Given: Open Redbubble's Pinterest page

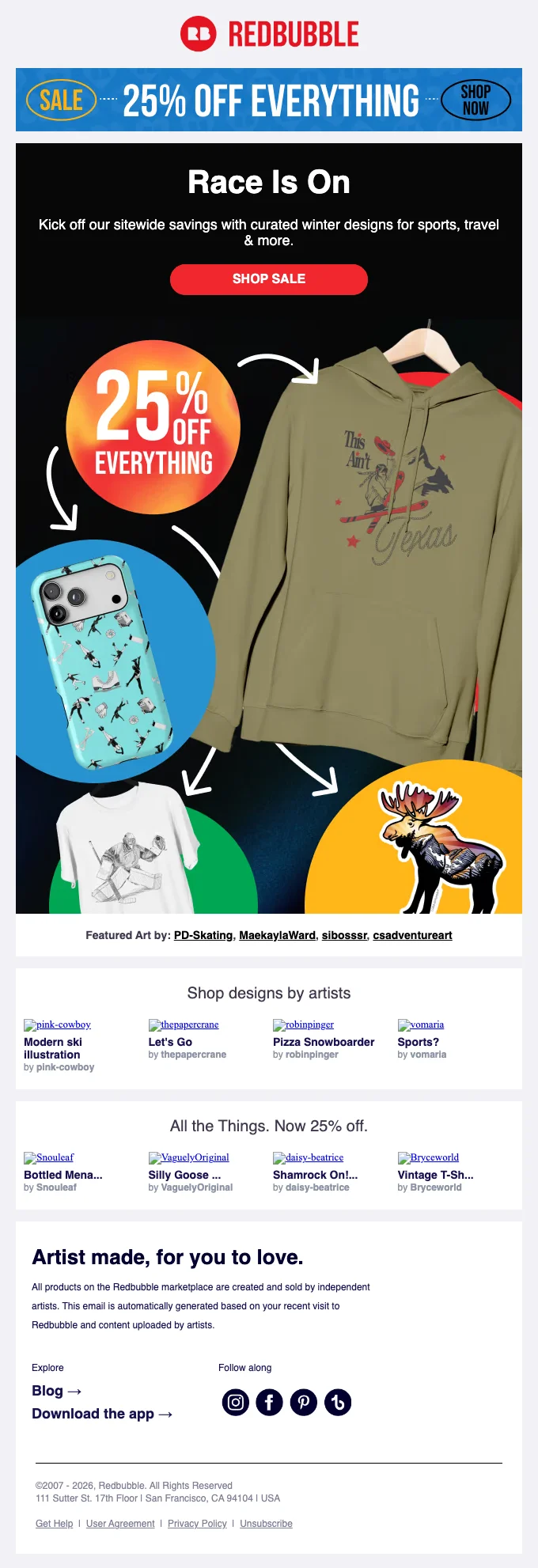Looking at the screenshot, I should 303,1403.
